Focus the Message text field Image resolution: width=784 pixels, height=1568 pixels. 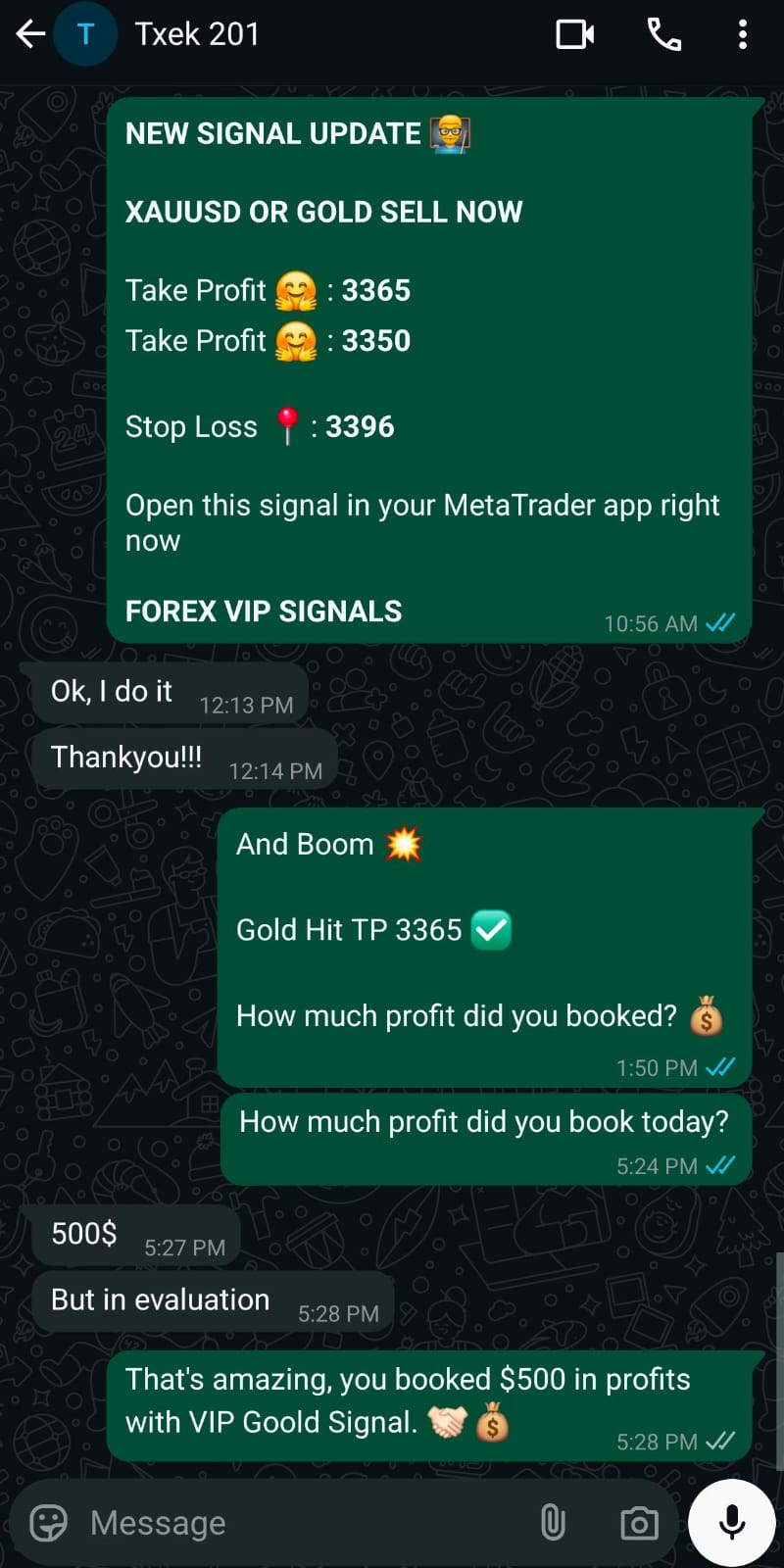tap(294, 1523)
